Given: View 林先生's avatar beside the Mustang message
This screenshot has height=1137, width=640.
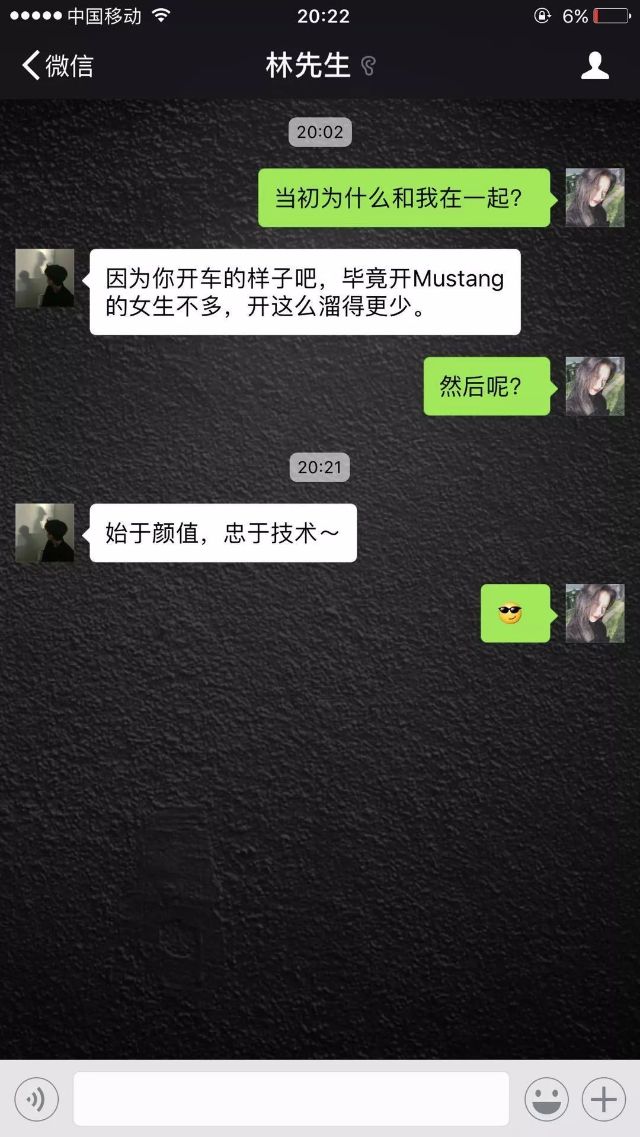Looking at the screenshot, I should click(x=45, y=278).
